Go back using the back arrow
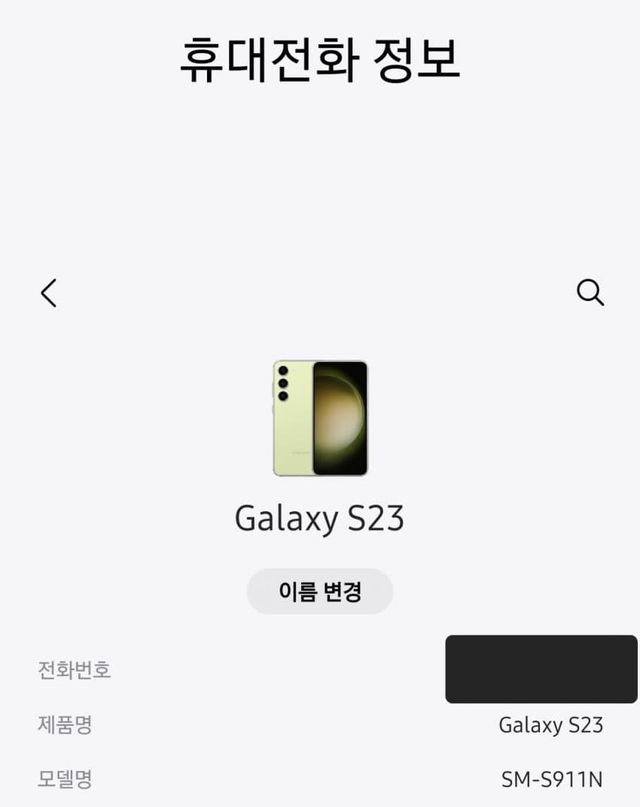Image resolution: width=640 pixels, height=807 pixels. [49, 292]
